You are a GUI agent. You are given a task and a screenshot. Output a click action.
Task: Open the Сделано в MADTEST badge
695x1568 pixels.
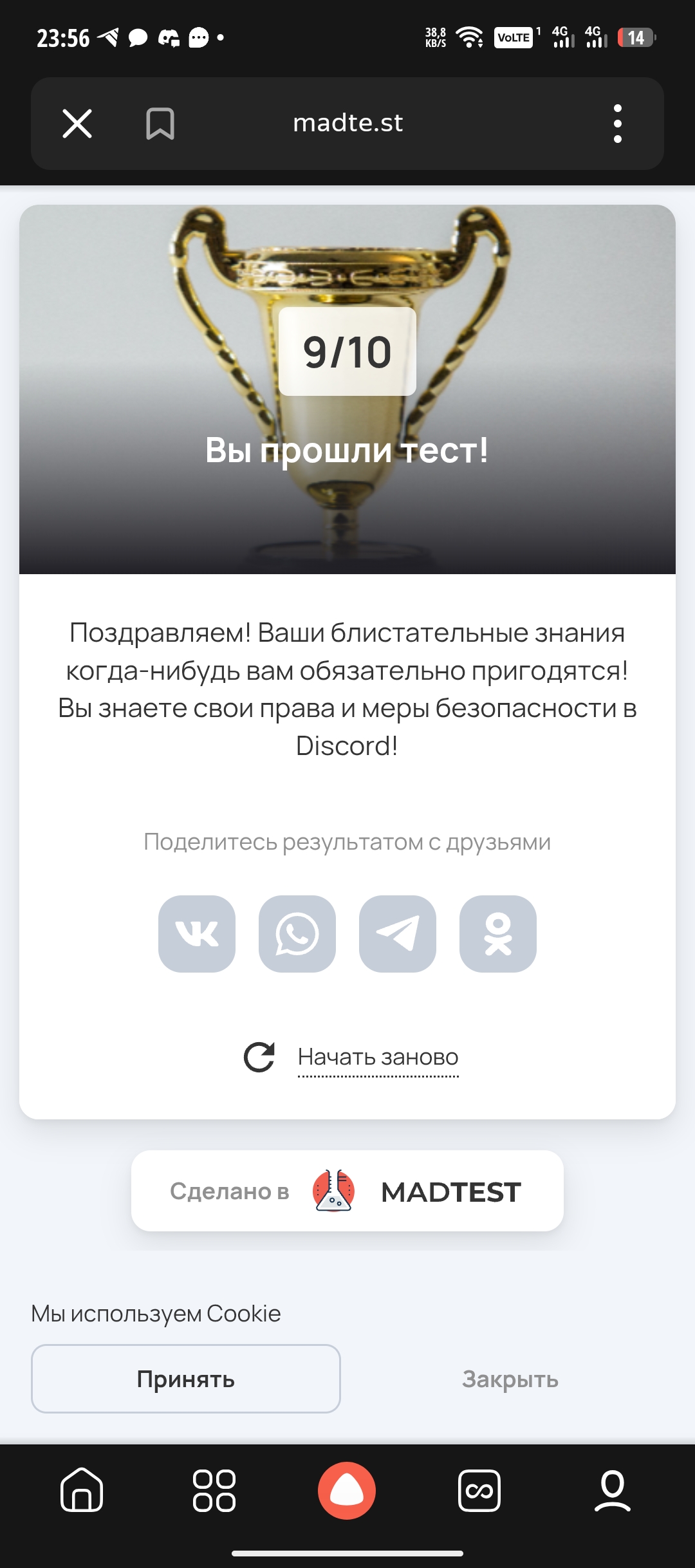point(347,1191)
